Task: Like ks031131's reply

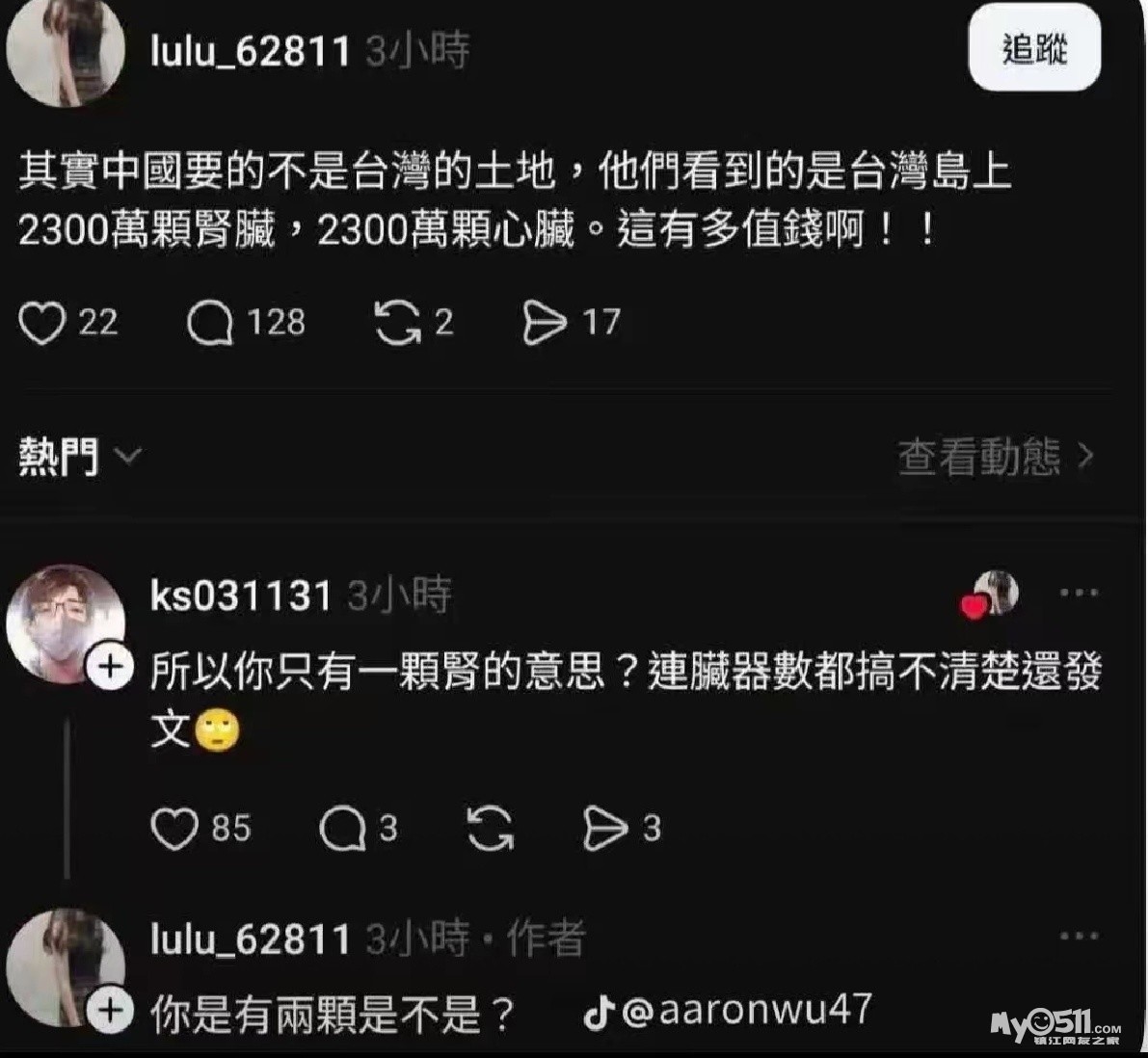Action: coord(174,829)
